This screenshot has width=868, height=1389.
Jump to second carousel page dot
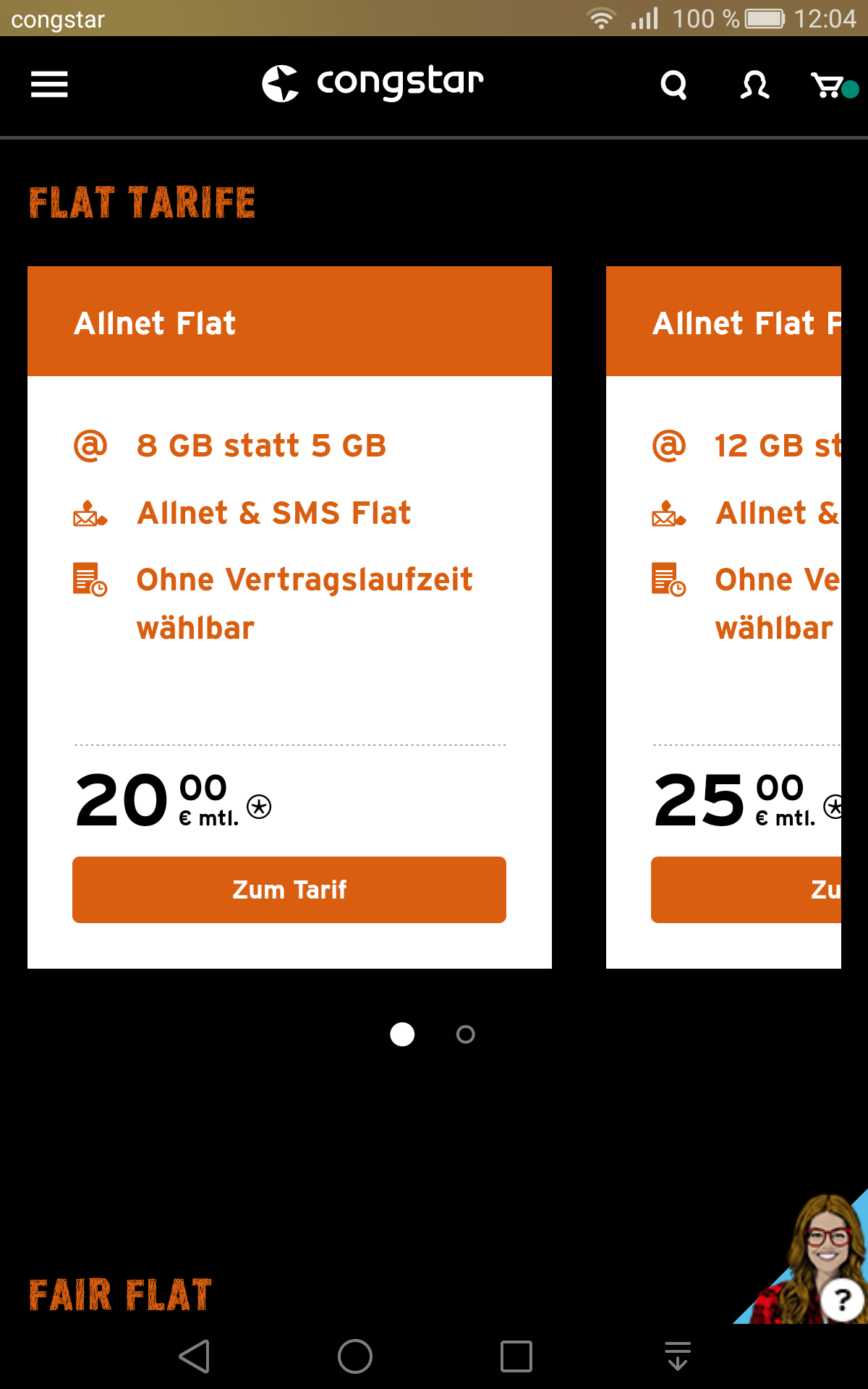466,1035
